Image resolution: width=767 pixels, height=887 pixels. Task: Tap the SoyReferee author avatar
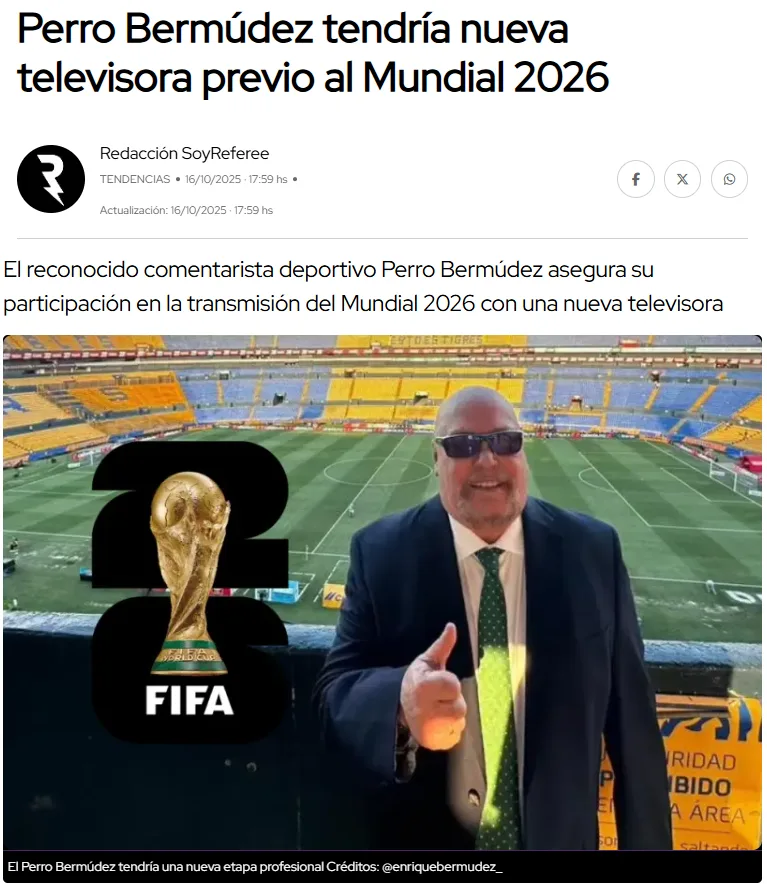pos(51,179)
